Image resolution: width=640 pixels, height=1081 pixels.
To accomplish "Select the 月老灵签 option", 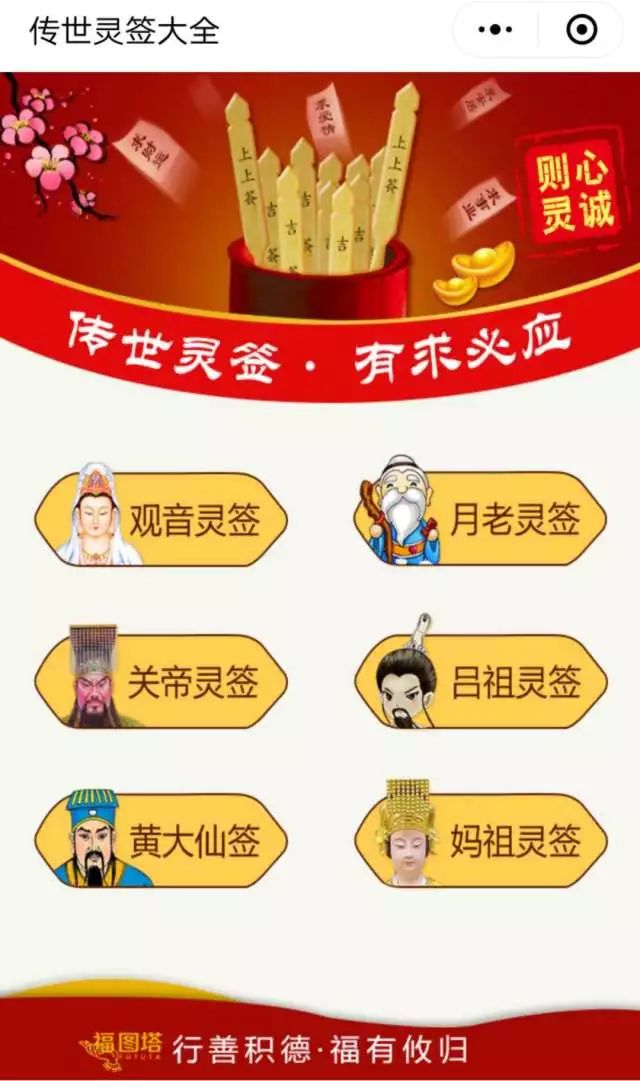I will pyautogui.click(x=482, y=519).
